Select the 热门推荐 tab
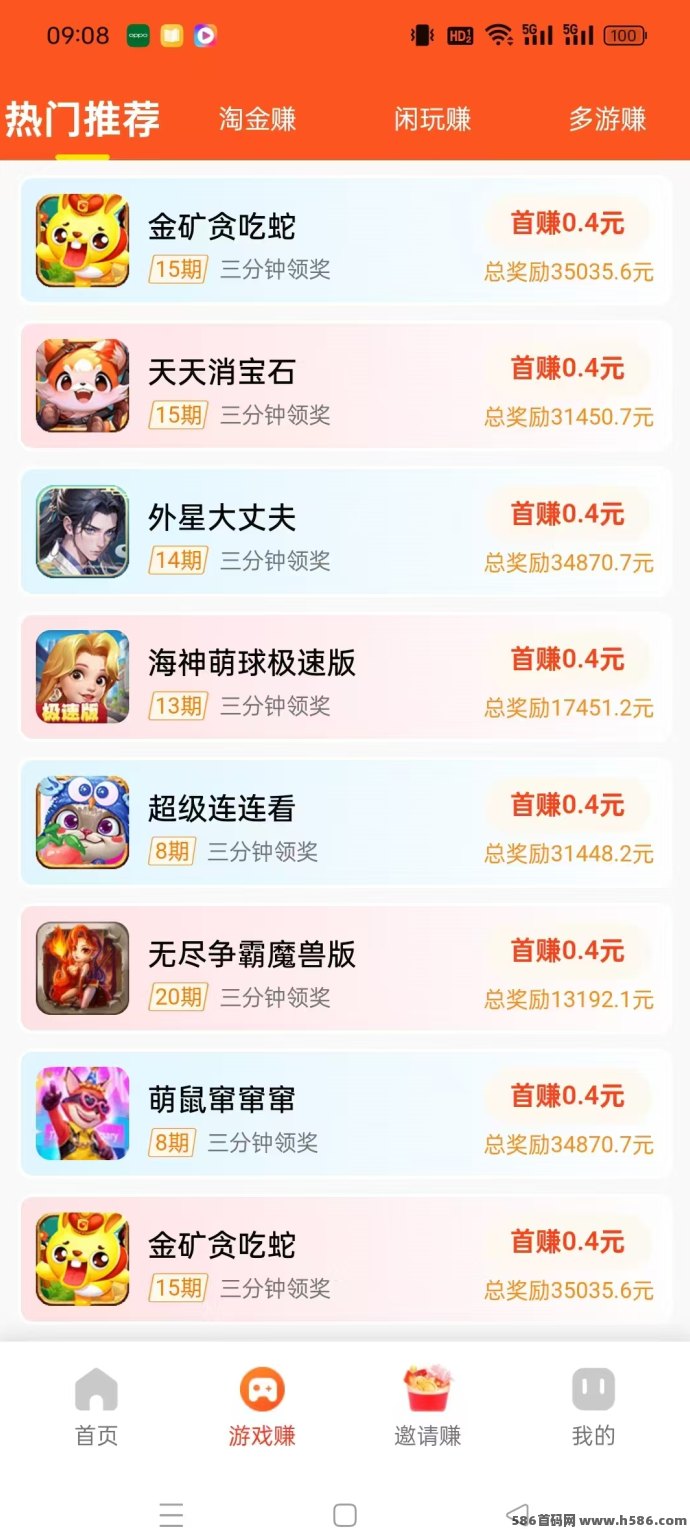The height and width of the screenshot is (1534, 690). click(82, 120)
